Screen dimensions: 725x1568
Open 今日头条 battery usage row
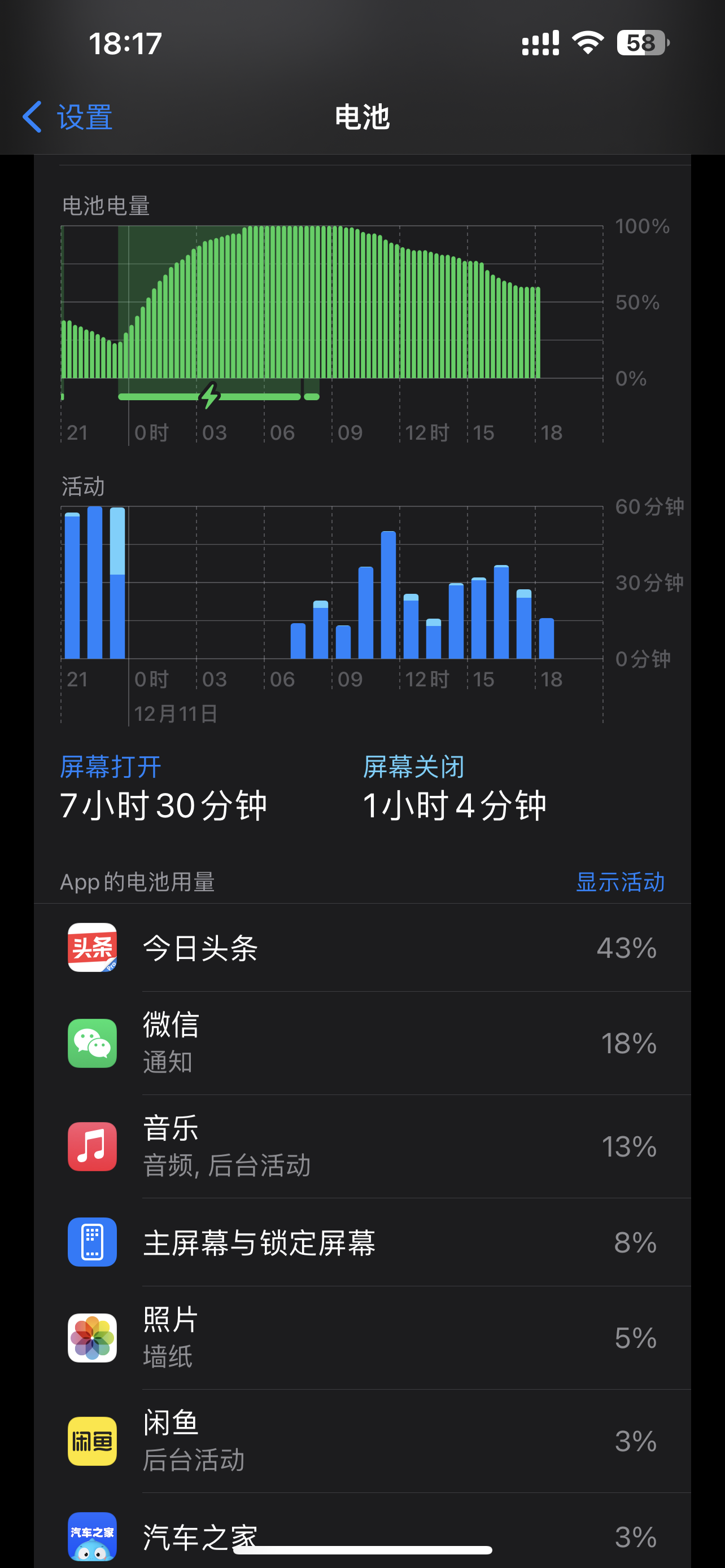[x=362, y=948]
